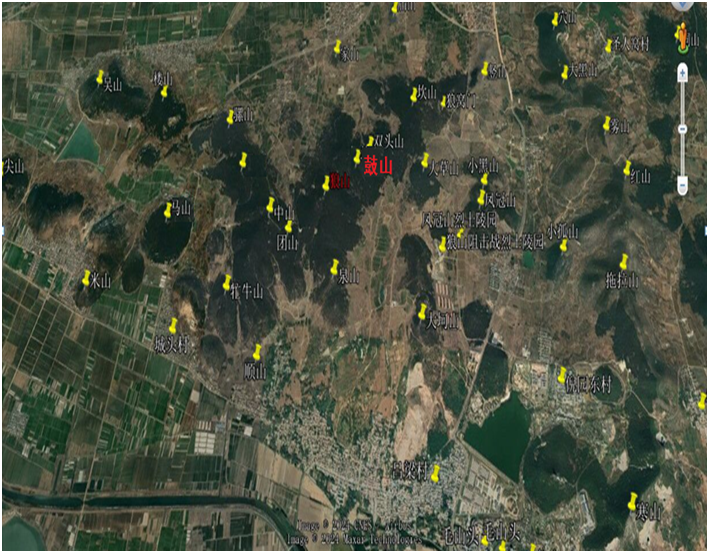Zoom out with the minus button
Screen dimensions: 709x553
[x=682, y=185]
